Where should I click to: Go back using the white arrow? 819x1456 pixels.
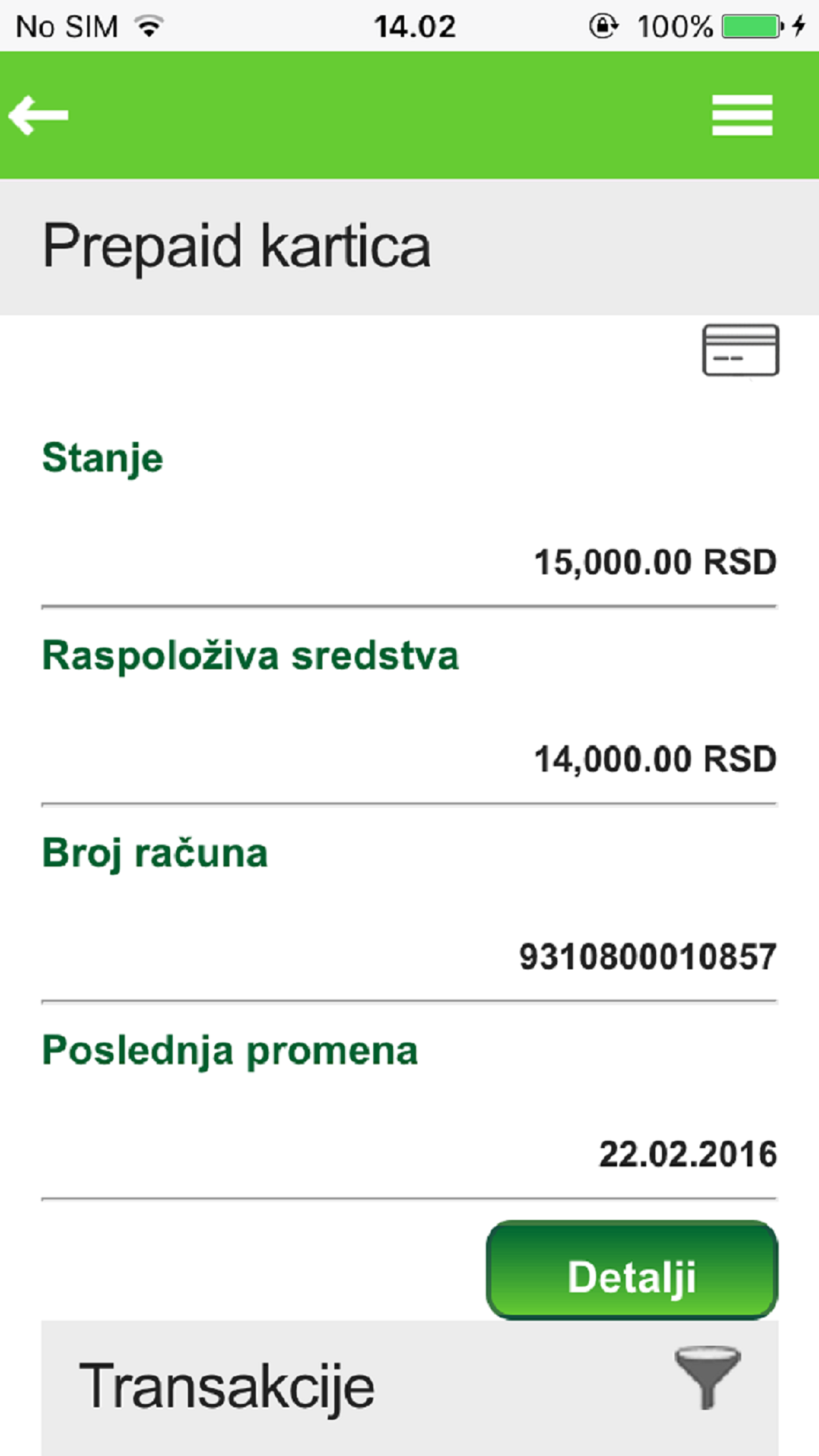(x=38, y=115)
